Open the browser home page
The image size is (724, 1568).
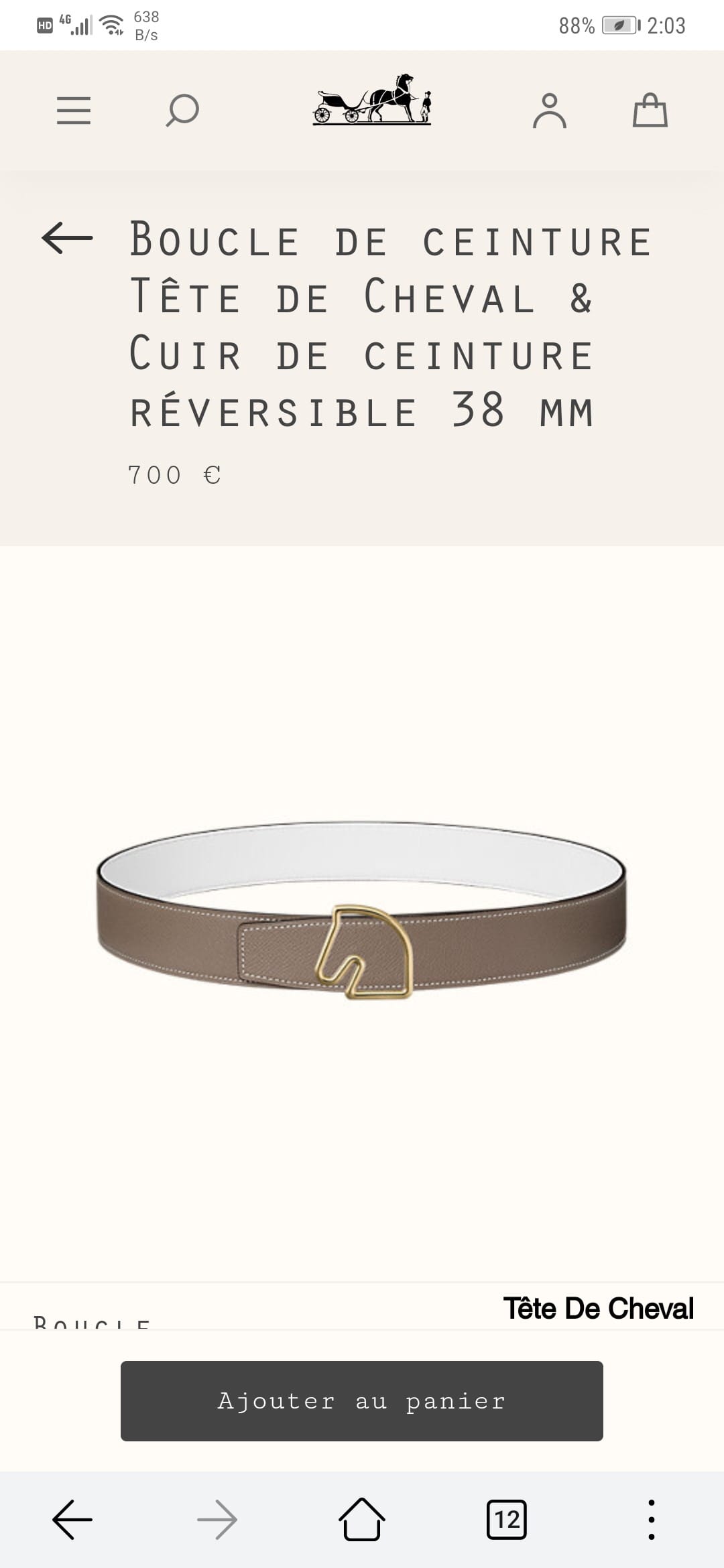point(362,1519)
